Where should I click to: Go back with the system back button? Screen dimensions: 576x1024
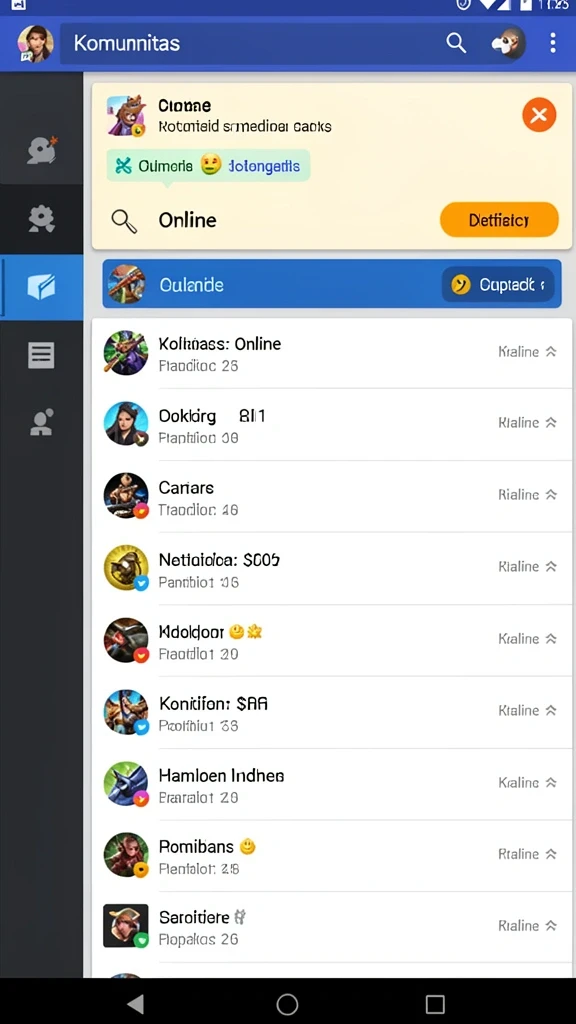pyautogui.click(x=135, y=1004)
